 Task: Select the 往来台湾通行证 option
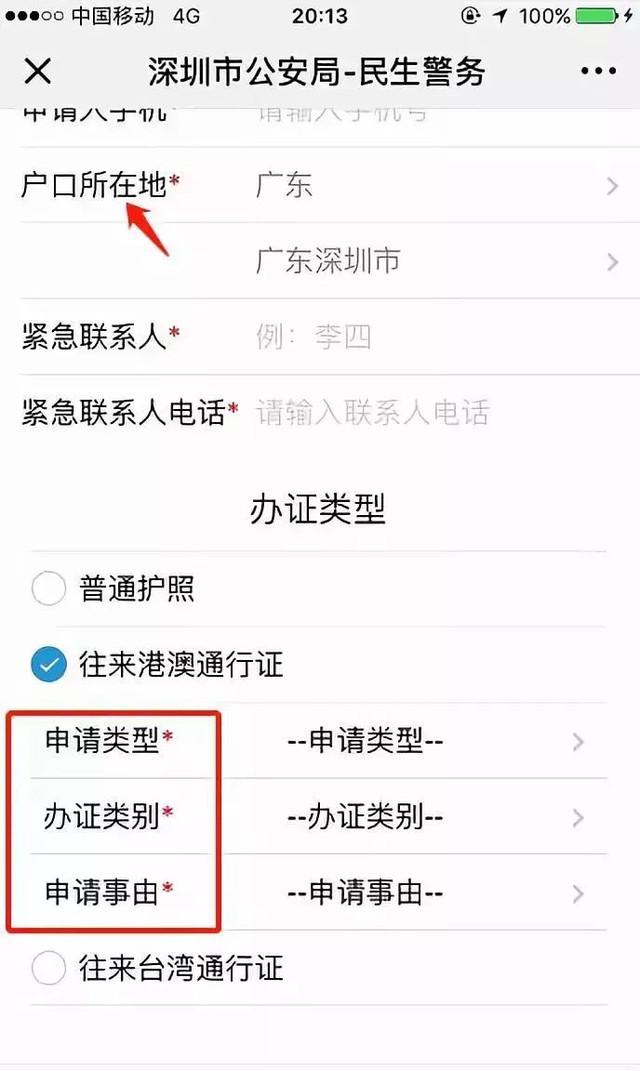pos(49,968)
